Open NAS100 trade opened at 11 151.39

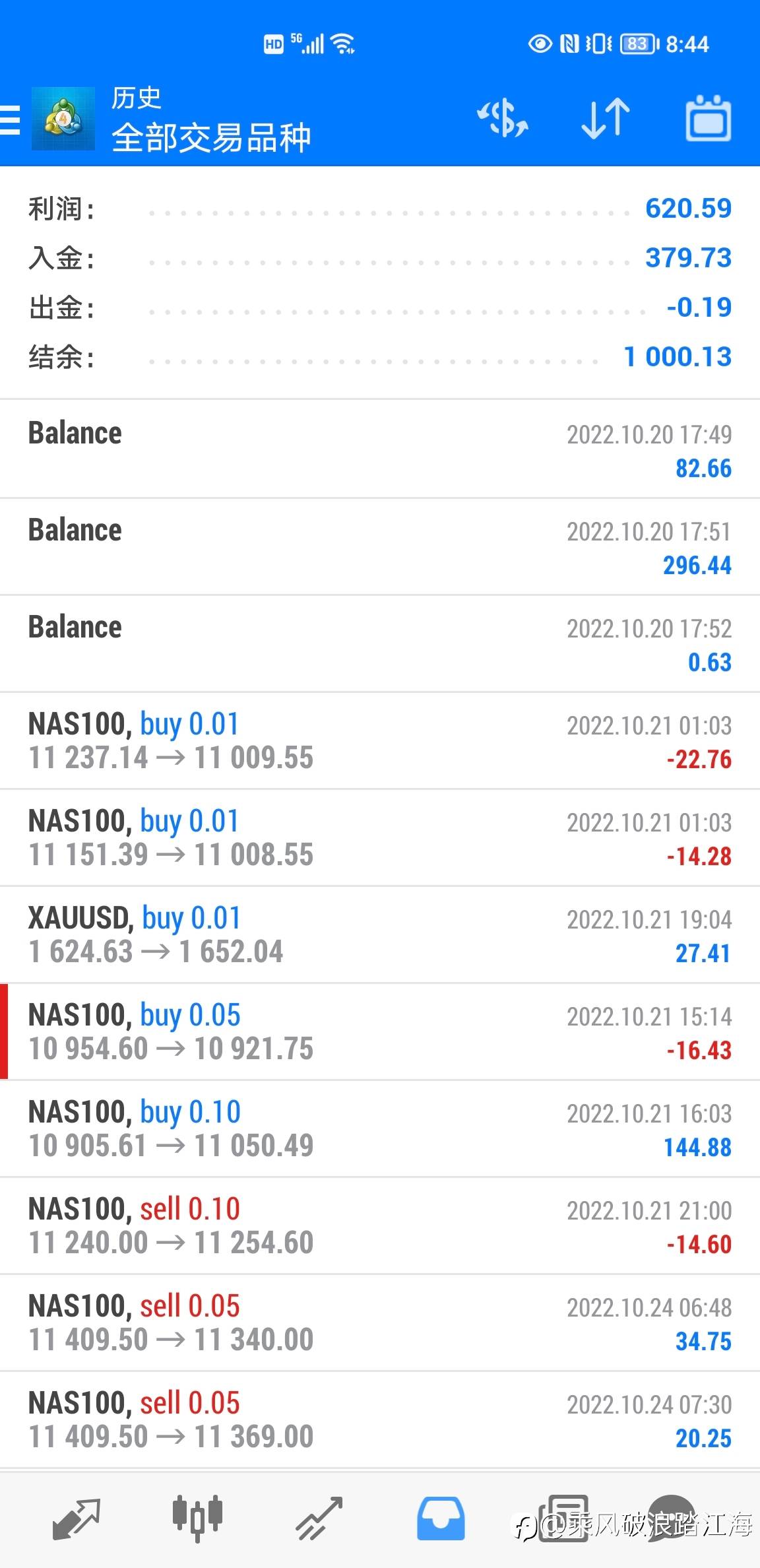coord(380,837)
